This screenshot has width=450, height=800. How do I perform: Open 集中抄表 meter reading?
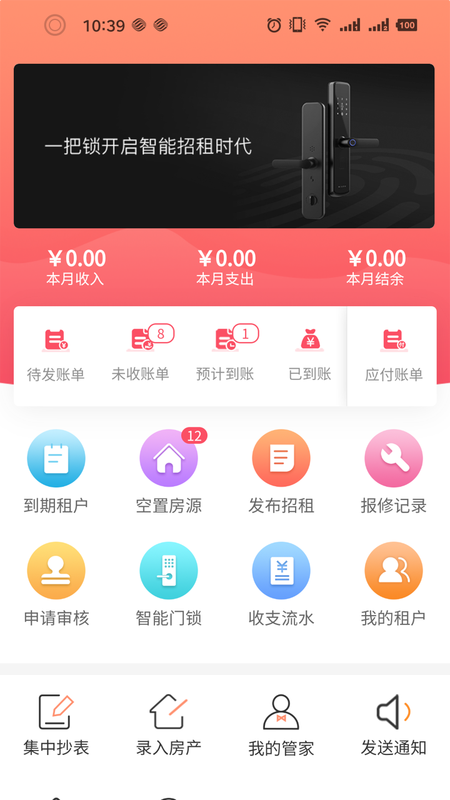56,726
